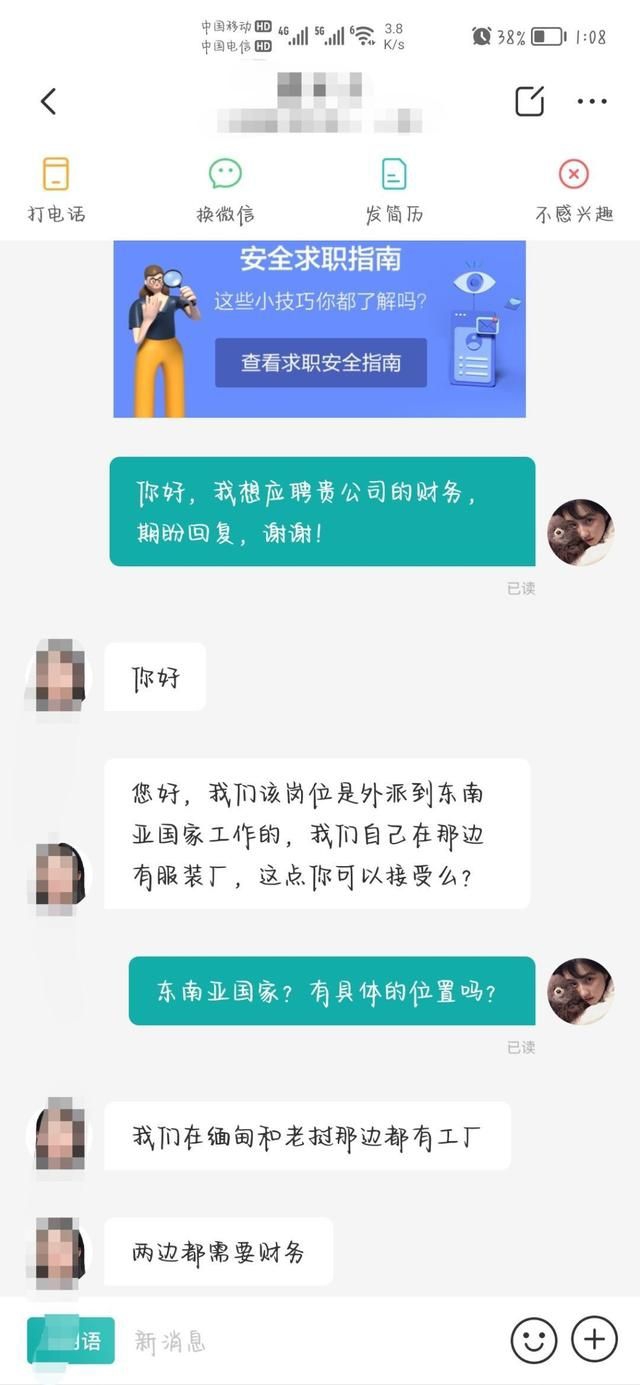The width and height of the screenshot is (640, 1385).
Task: Open the emoji picker
Action: pyautogui.click(x=533, y=1340)
